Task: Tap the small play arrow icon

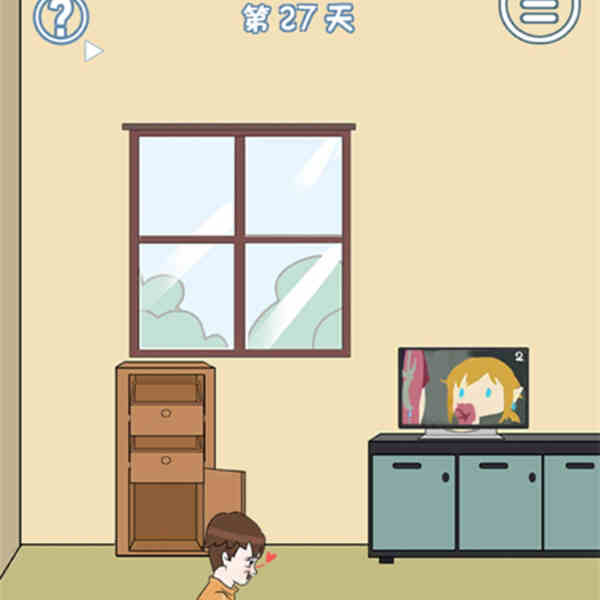Action: click(x=93, y=50)
